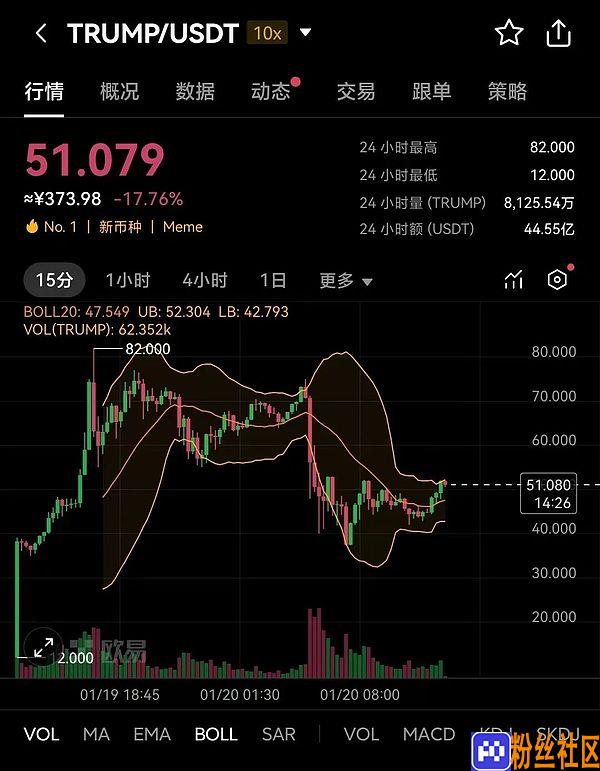Open the 动态 tab

pos(271,92)
